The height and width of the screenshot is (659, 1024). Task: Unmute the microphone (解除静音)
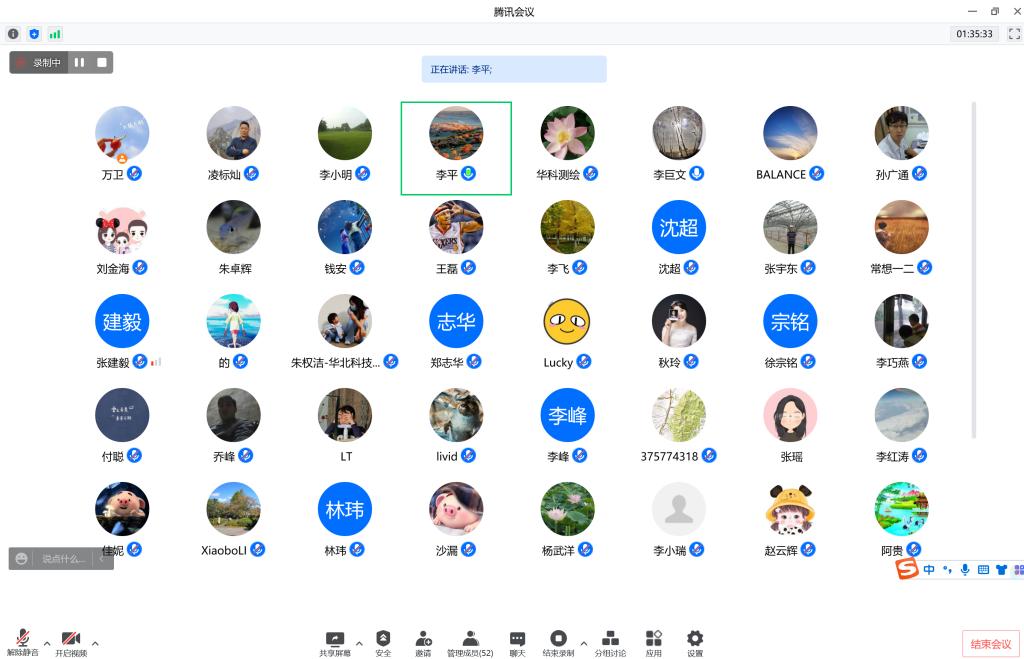click(x=23, y=641)
